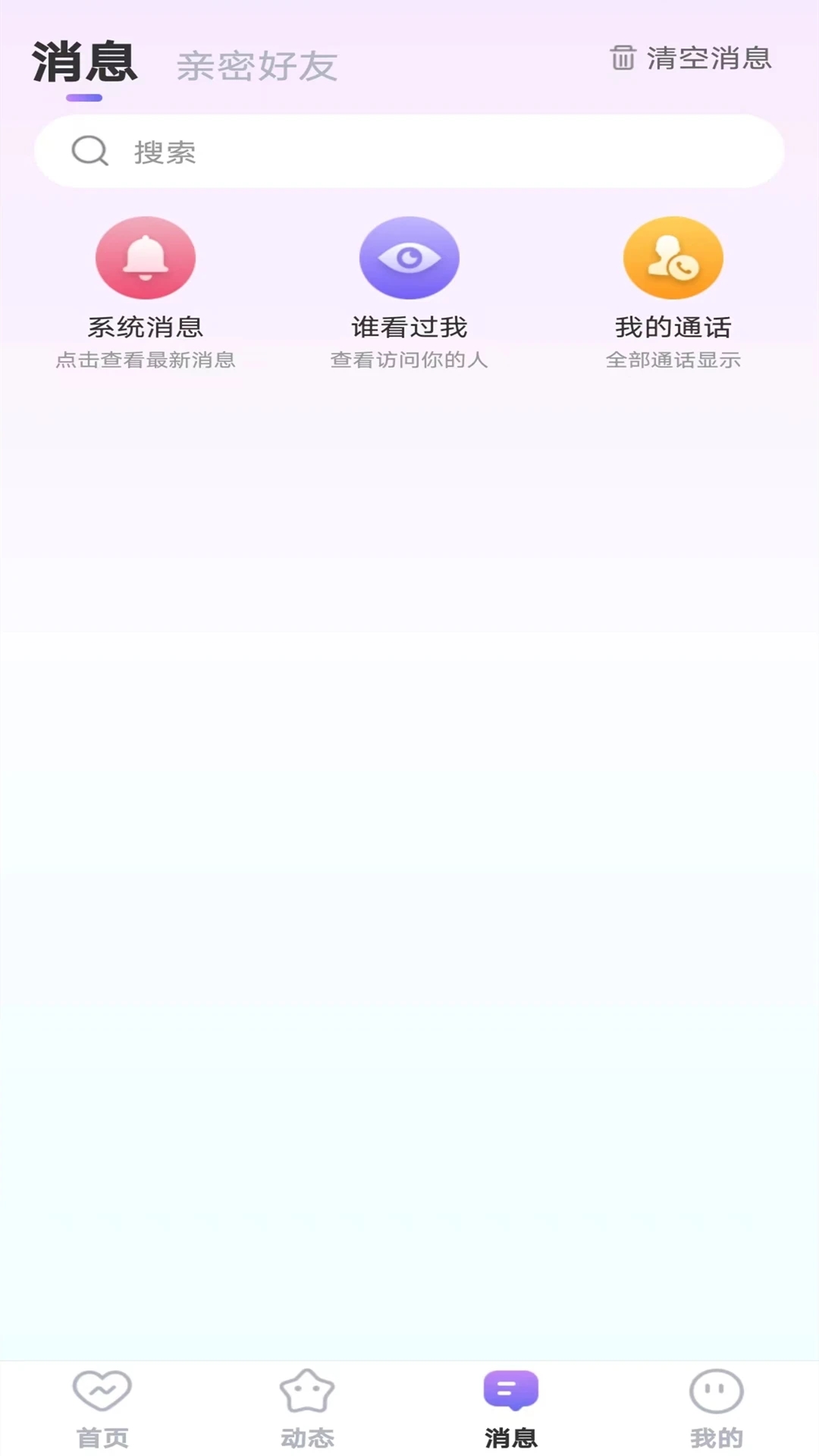Tap 清空消息 to clear all messages
Viewport: 819px width, 1456px height.
pyautogui.click(x=691, y=58)
